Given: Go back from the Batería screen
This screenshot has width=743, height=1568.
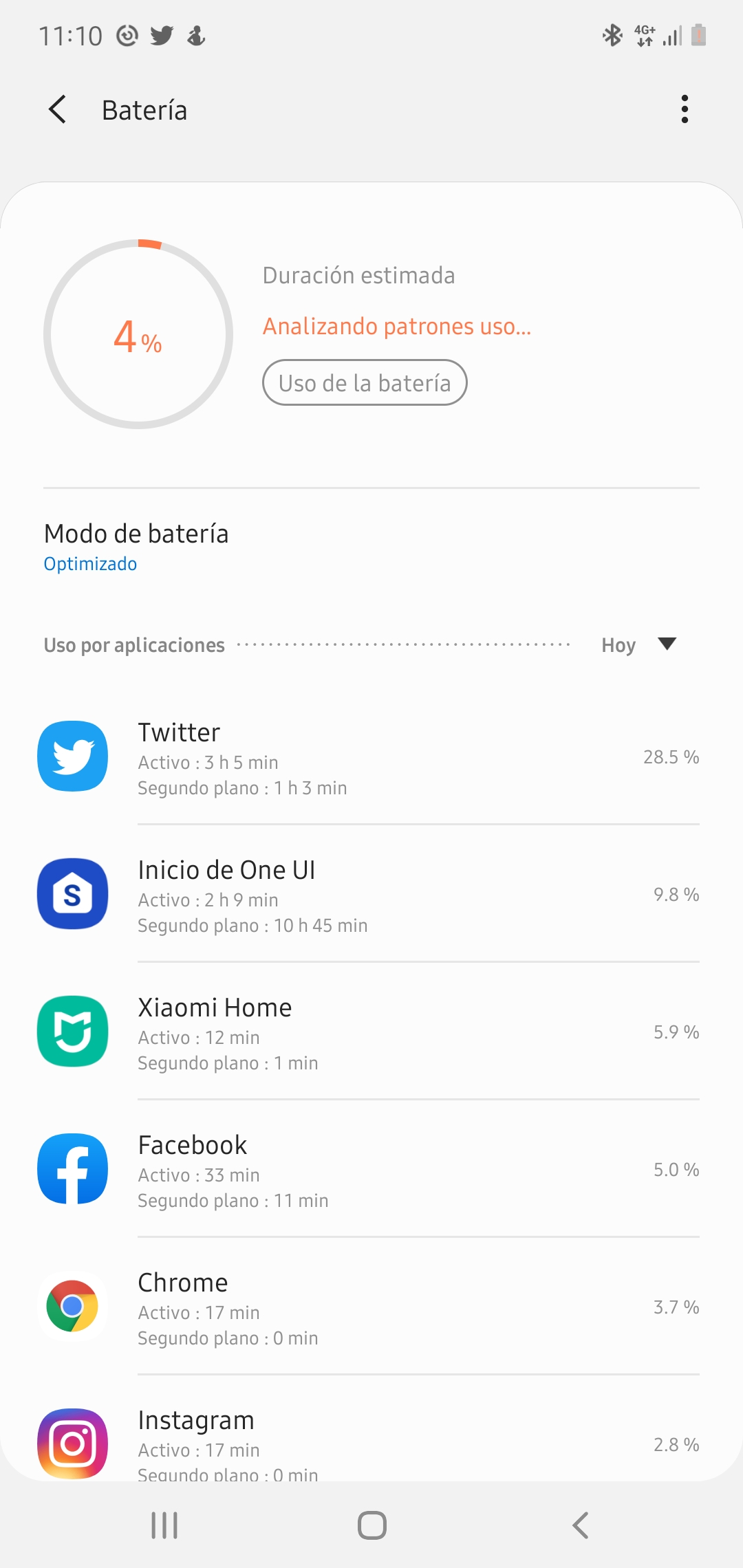Looking at the screenshot, I should 58,110.
